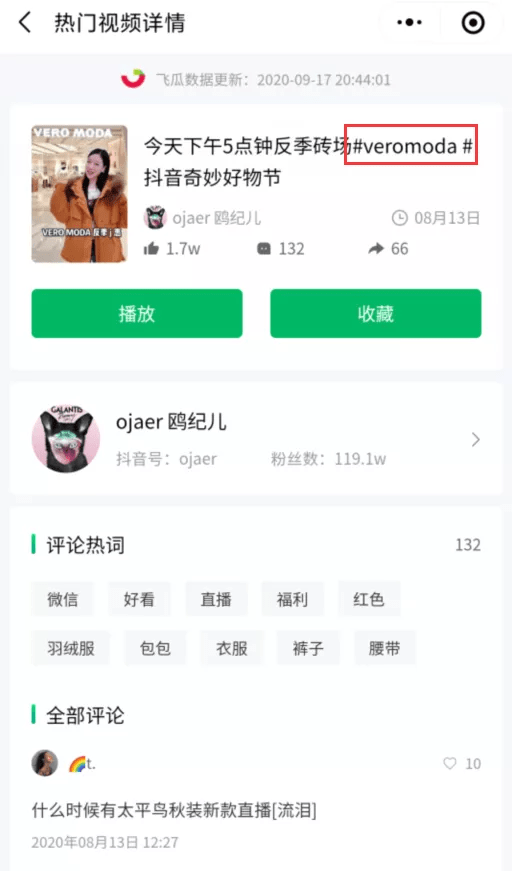
Task: Open the three-dot mini program menu
Action: pos(409,23)
